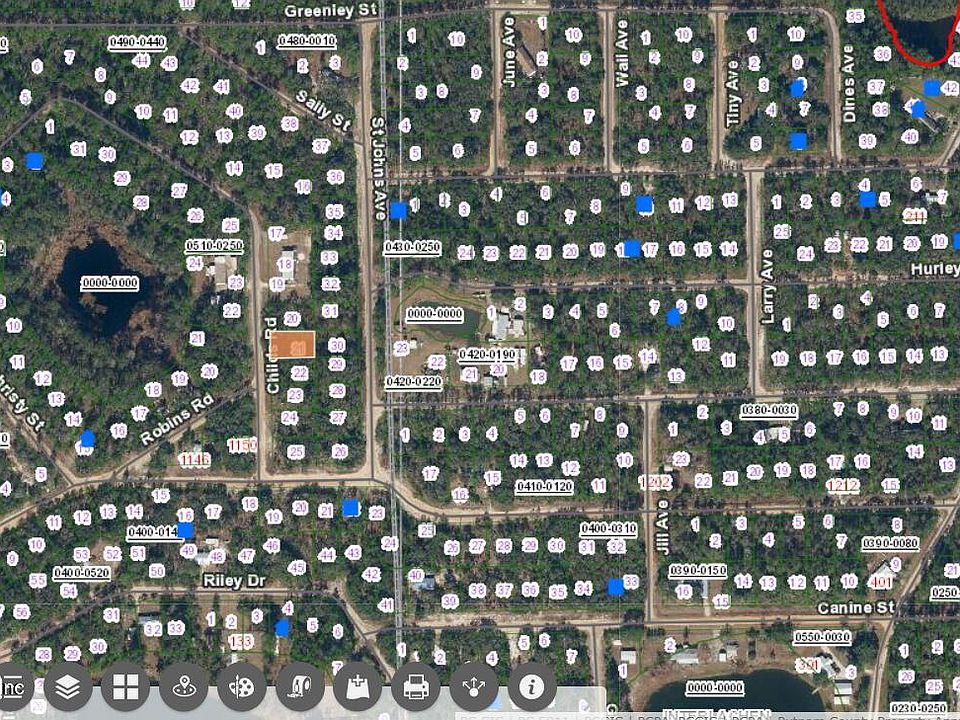Open the location pin tool
Viewport: 960px width, 720px height.
point(183,687)
